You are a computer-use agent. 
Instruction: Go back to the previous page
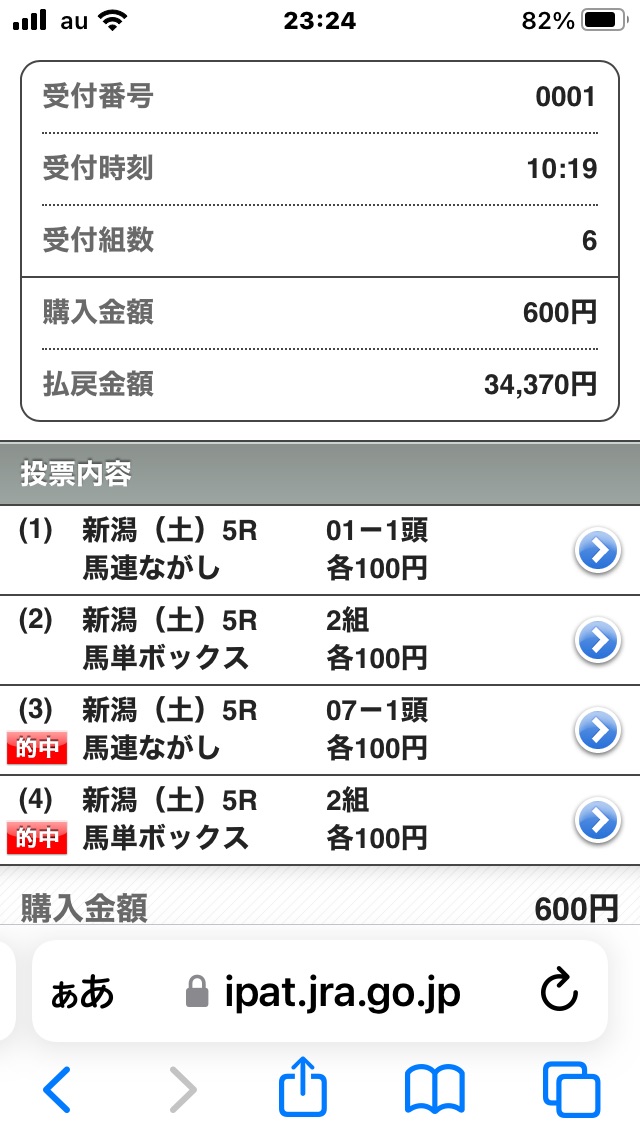57,1089
